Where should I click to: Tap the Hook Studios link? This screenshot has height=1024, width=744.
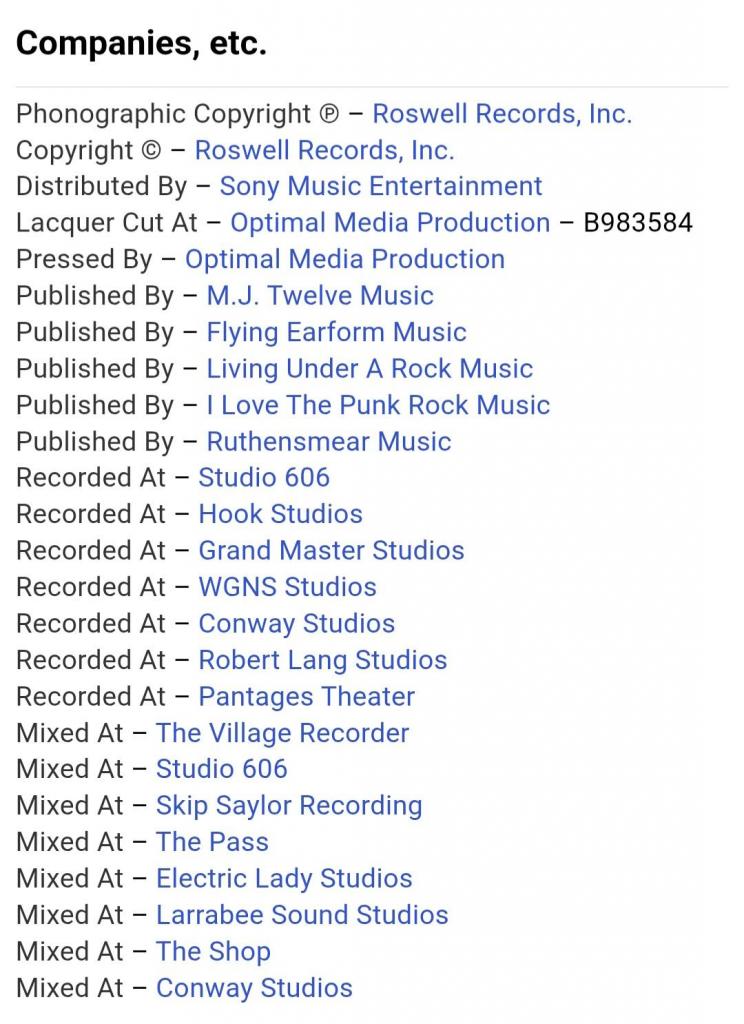pos(280,514)
